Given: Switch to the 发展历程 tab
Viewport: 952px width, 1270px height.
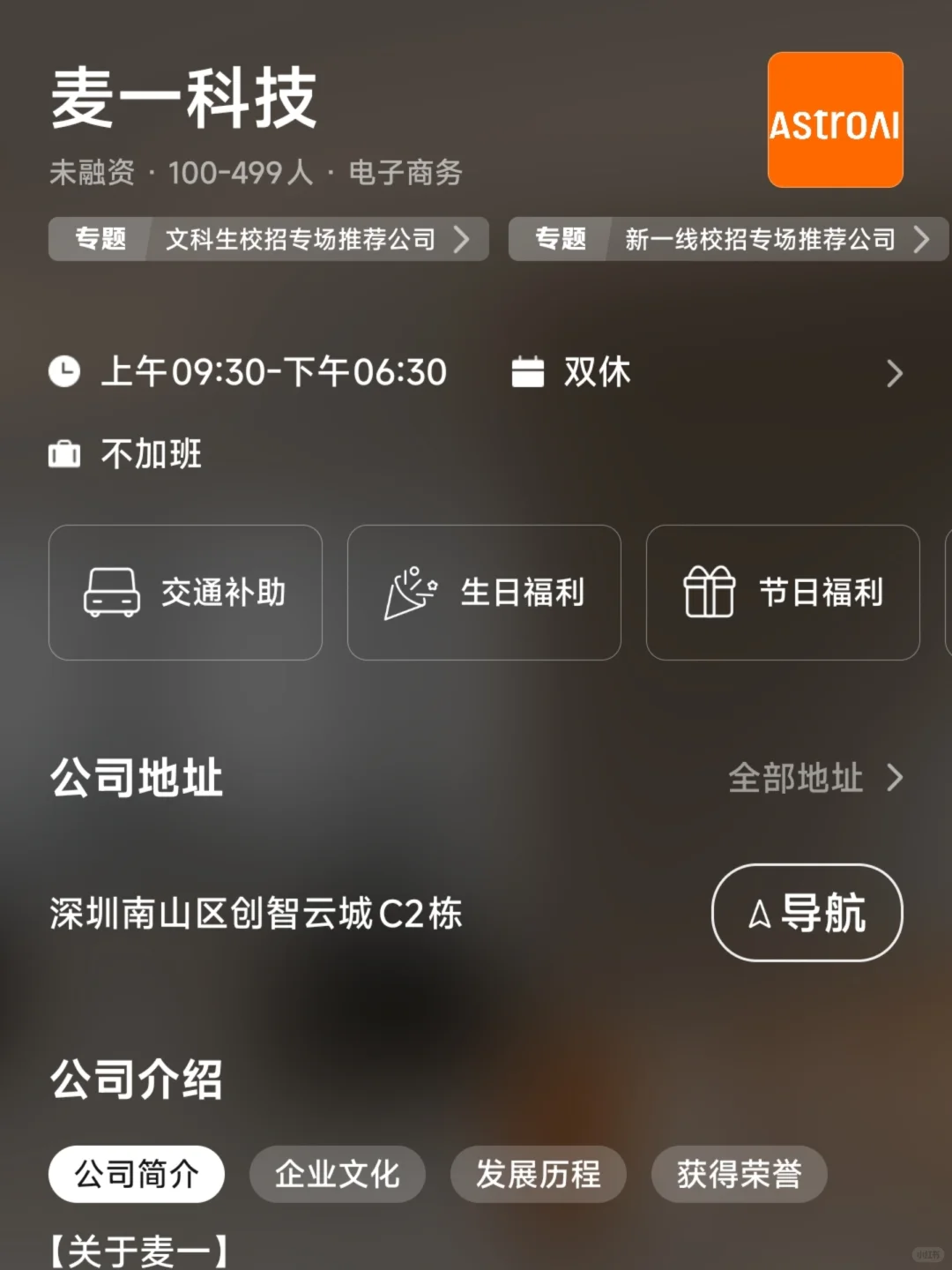Looking at the screenshot, I should (539, 1174).
